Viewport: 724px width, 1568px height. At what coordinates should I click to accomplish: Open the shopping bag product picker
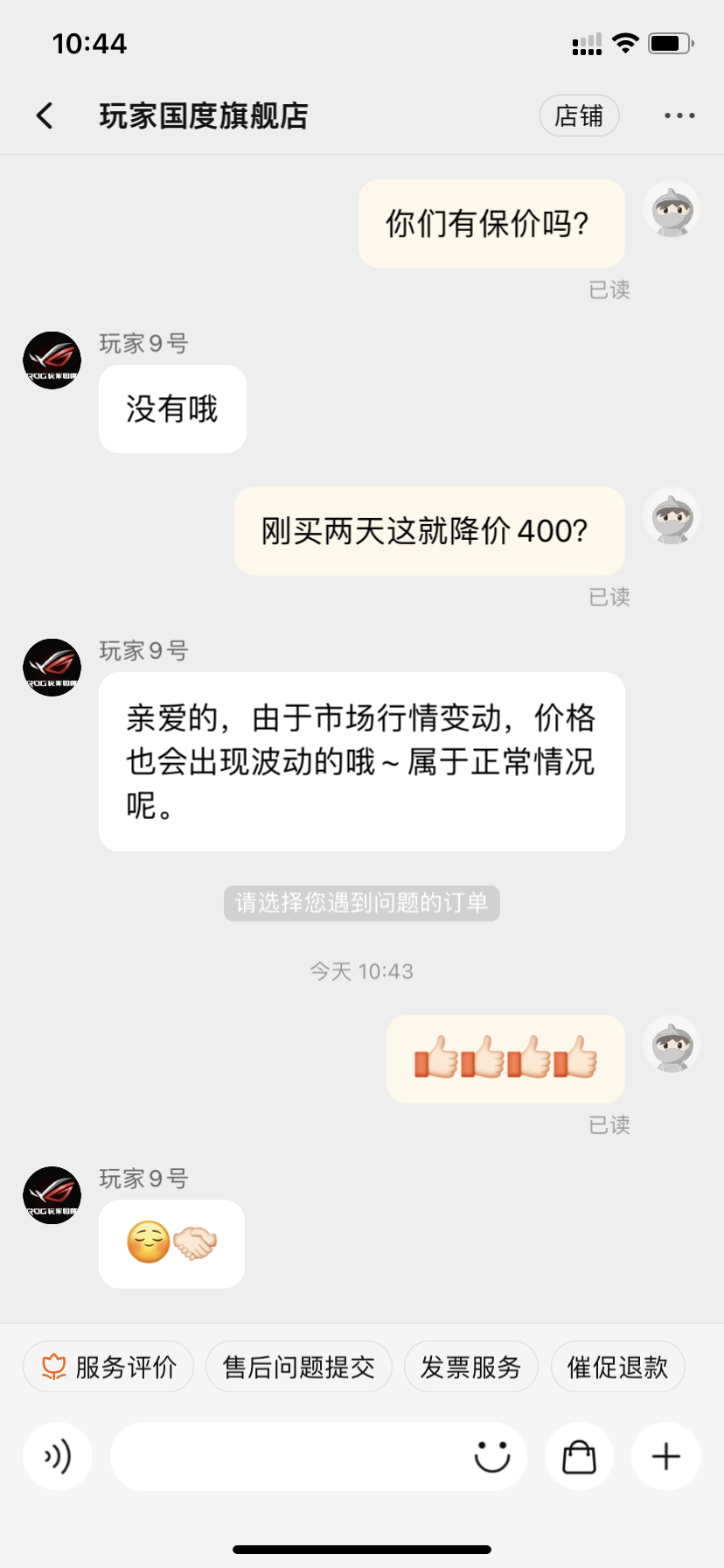[579, 1456]
